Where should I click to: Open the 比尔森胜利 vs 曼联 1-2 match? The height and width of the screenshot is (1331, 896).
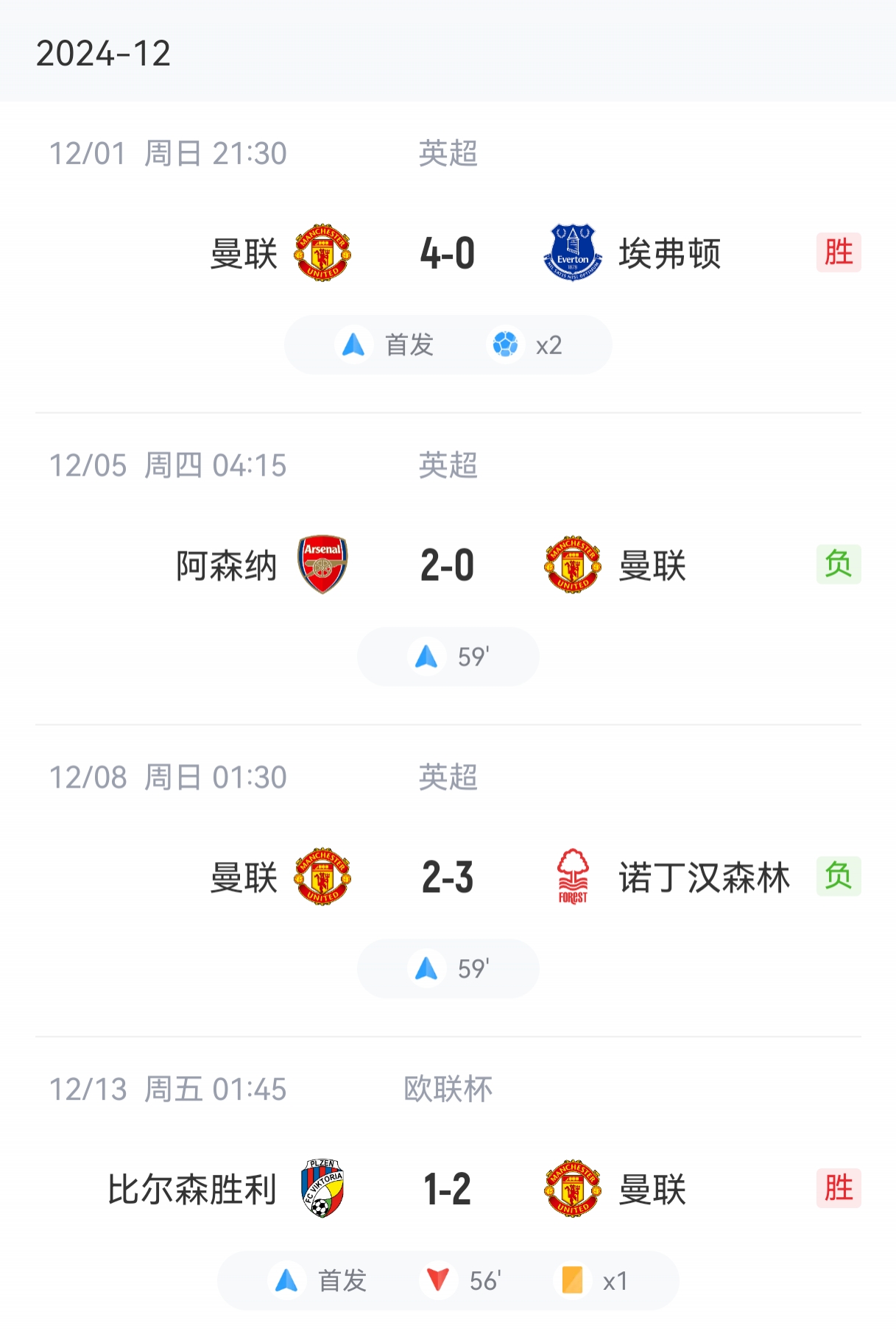coord(447,1189)
